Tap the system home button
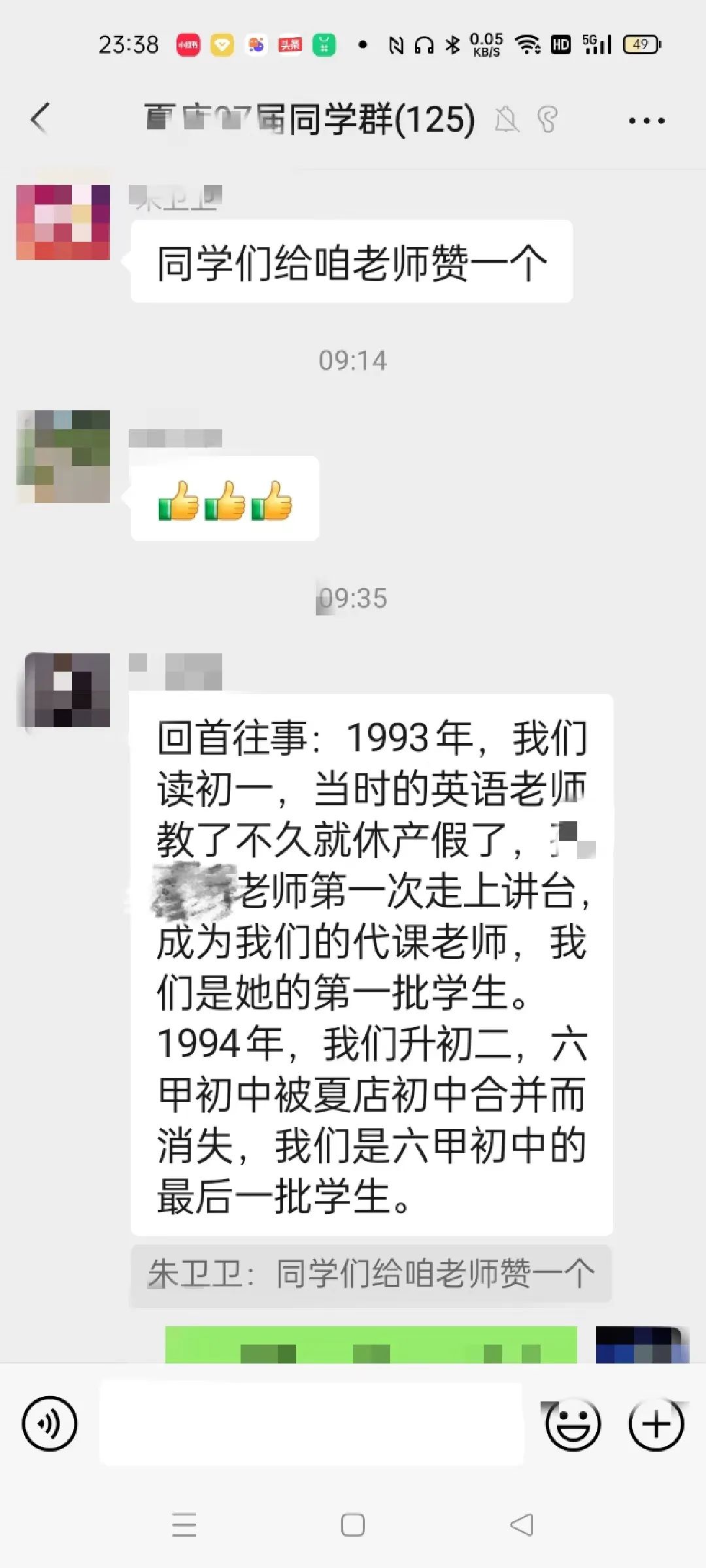This screenshot has height=1568, width=706. (353, 1525)
